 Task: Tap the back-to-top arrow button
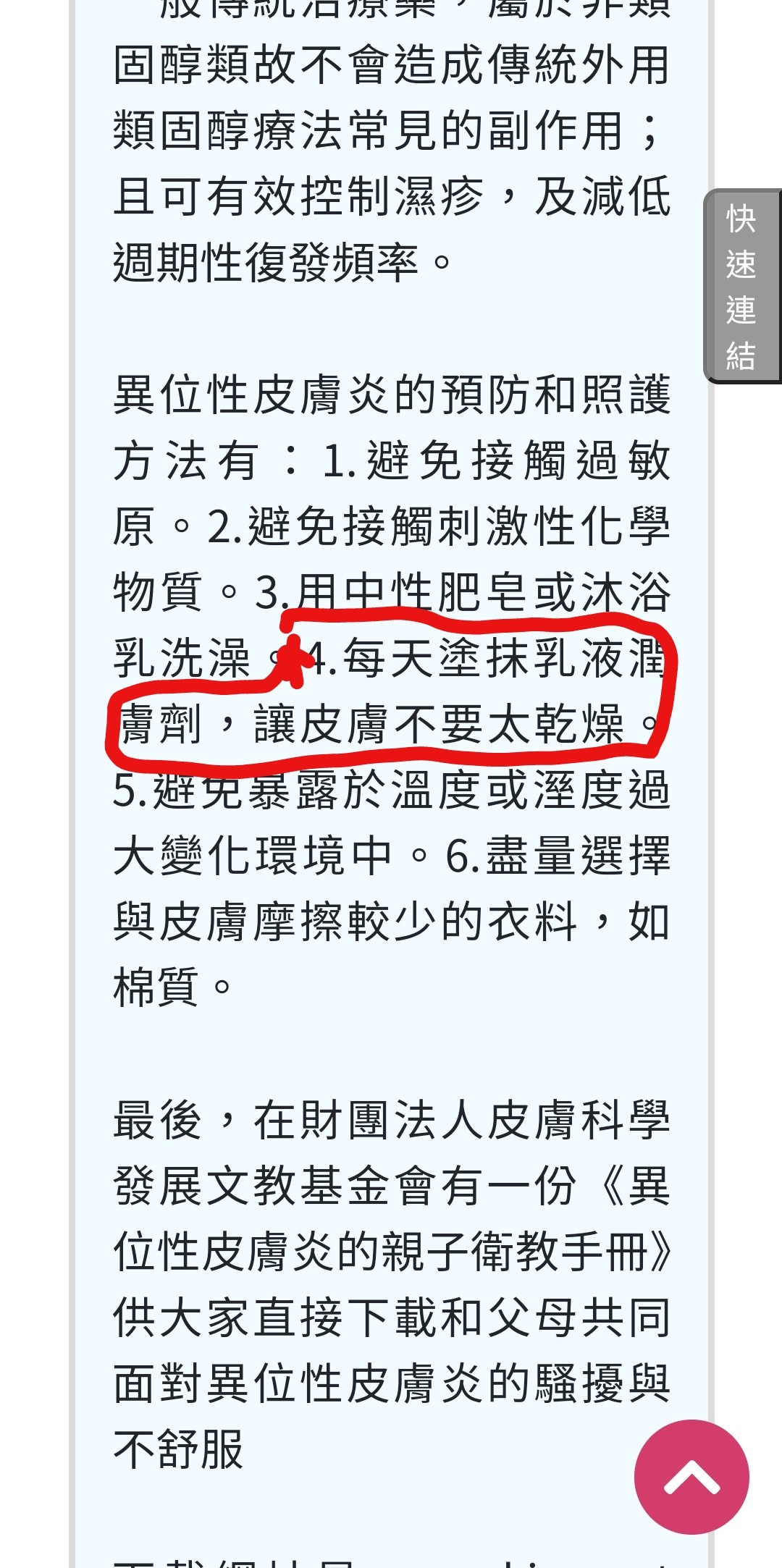click(x=691, y=1477)
